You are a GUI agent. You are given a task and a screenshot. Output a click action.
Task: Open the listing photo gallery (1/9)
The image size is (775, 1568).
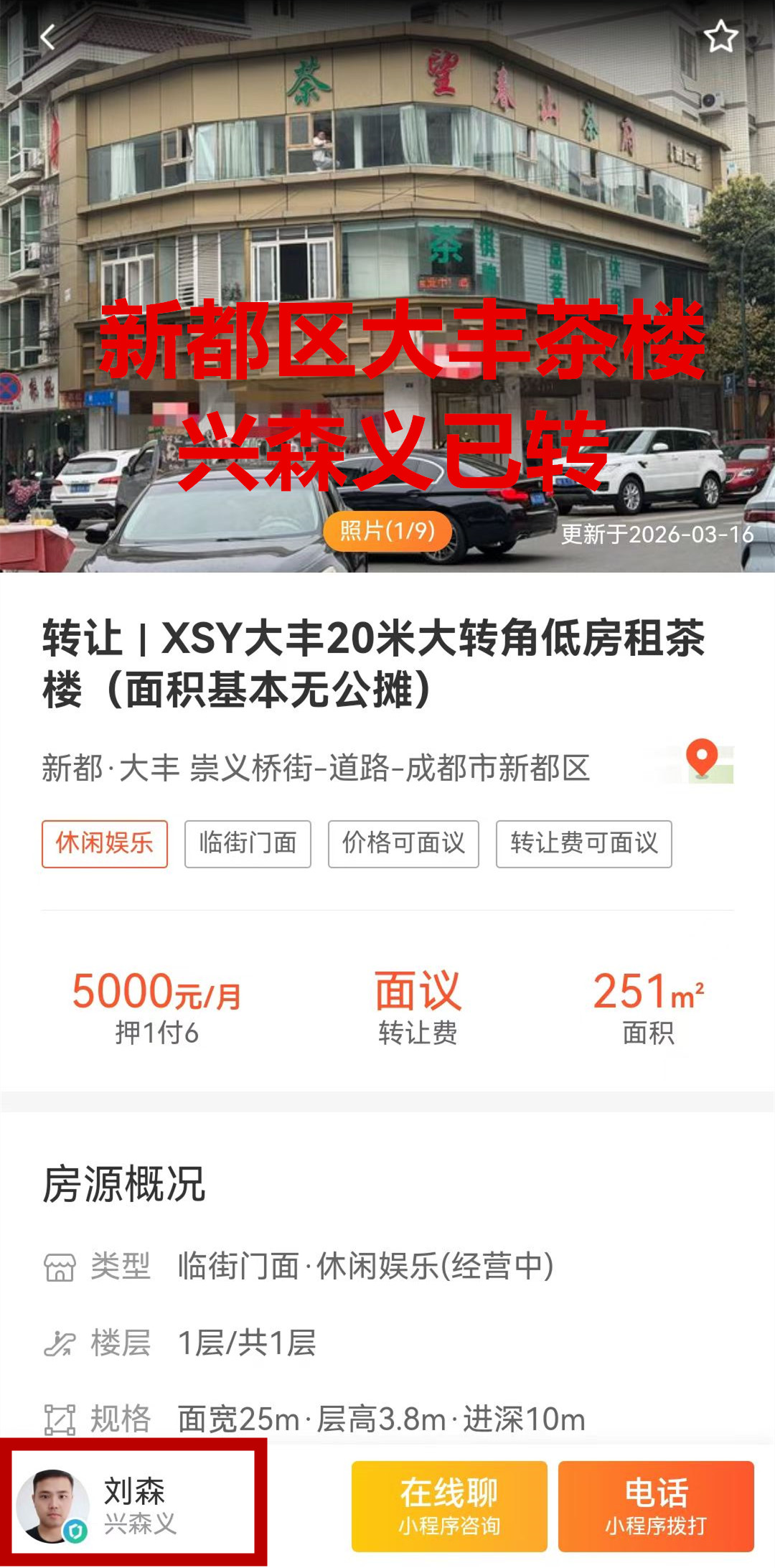pos(387,532)
